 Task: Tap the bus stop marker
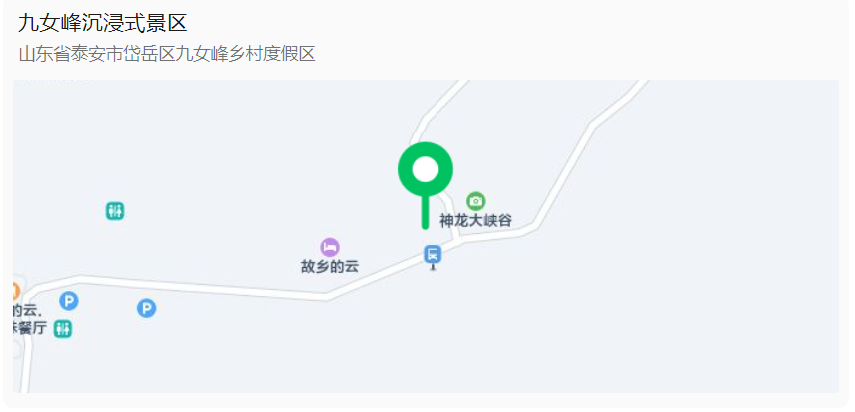point(432,255)
